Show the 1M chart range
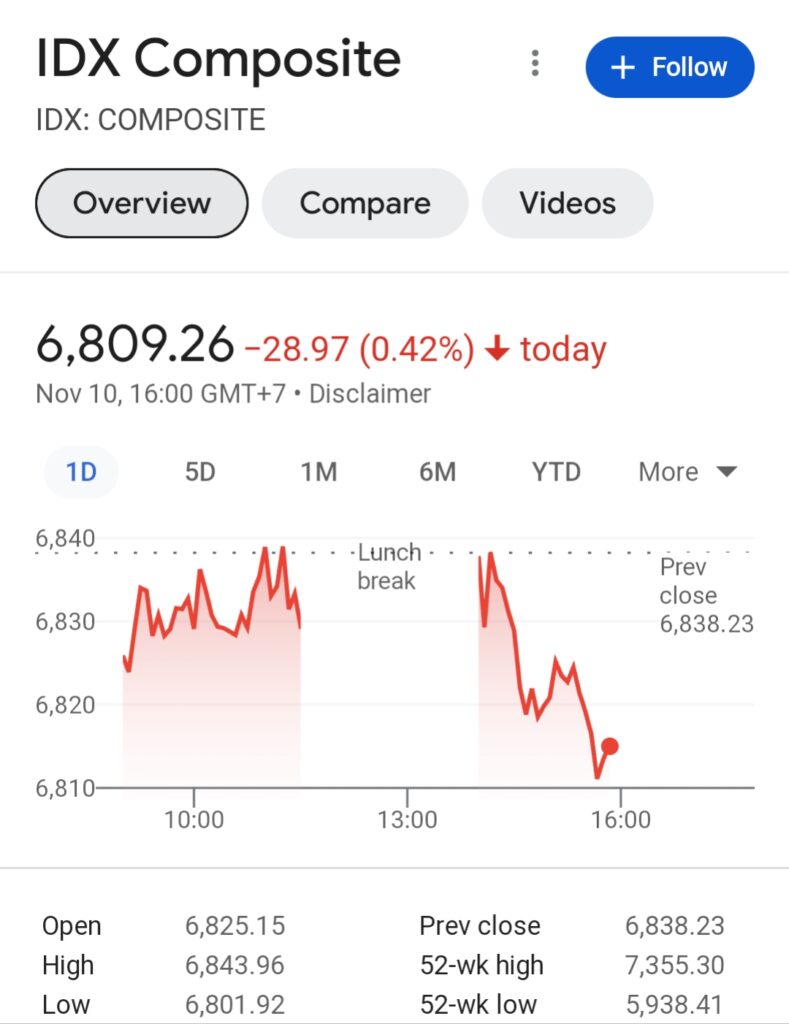 click(319, 472)
